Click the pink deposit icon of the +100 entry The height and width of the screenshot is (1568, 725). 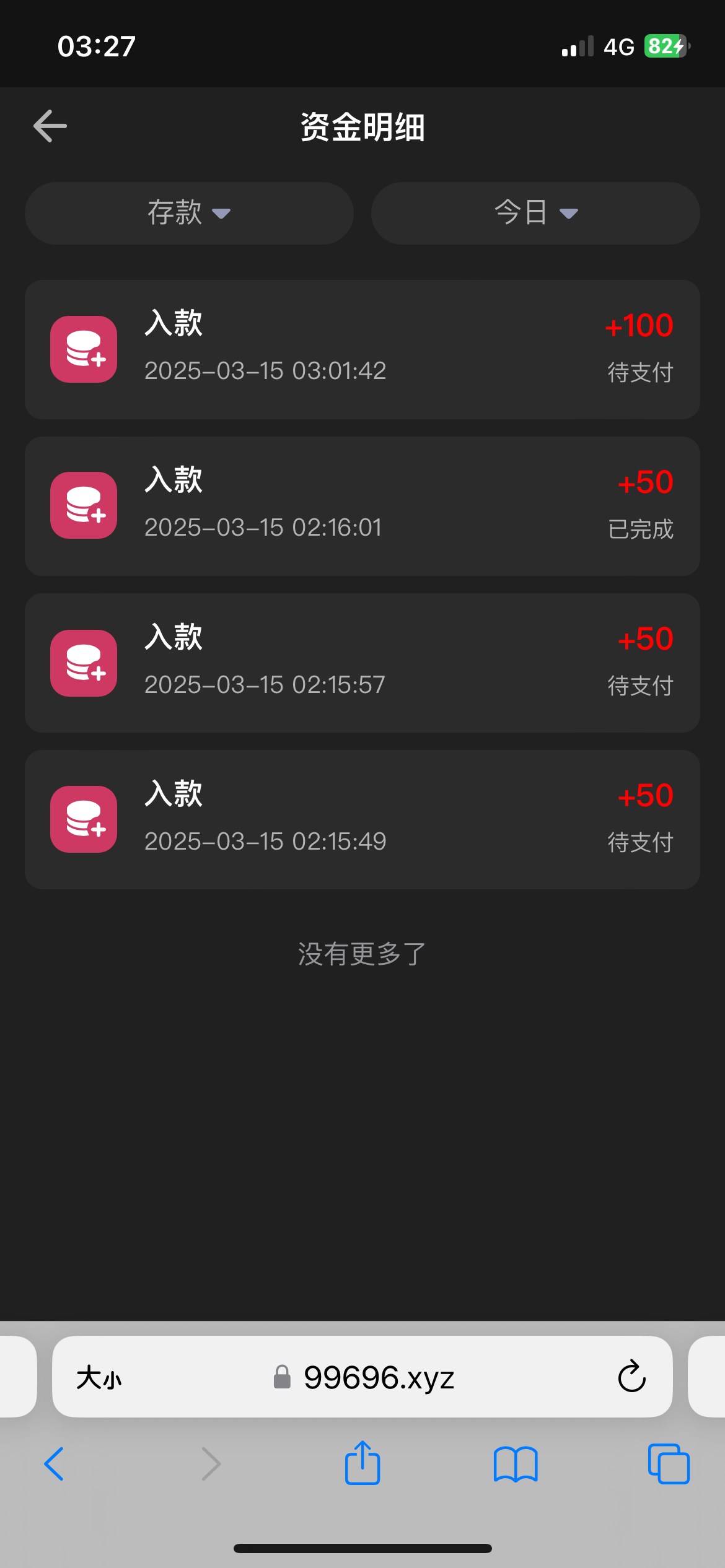[x=83, y=349]
